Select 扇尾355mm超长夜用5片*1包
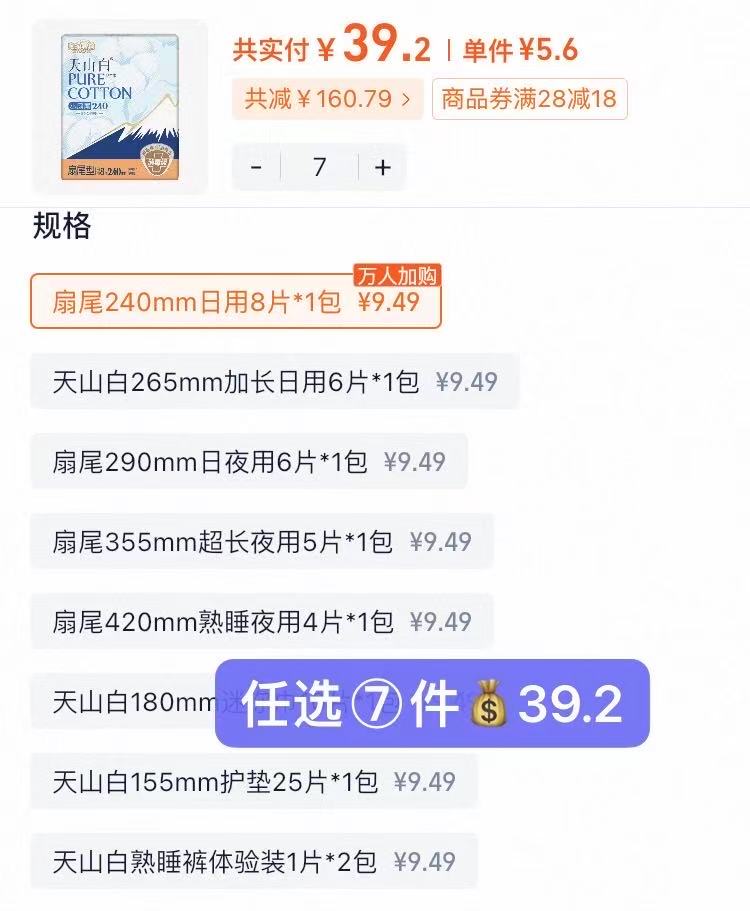750x911 pixels. (x=261, y=541)
